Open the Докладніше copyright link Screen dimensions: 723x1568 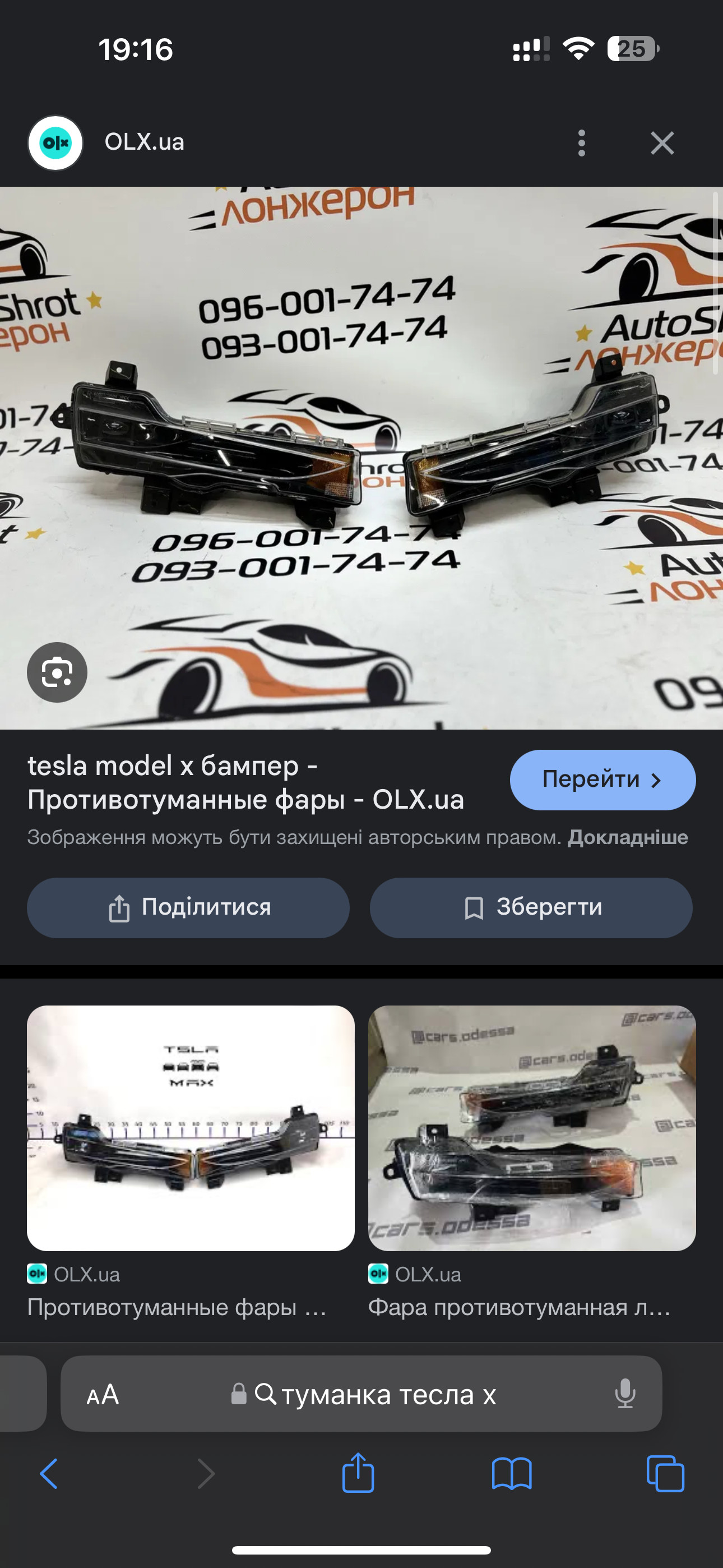pyautogui.click(x=628, y=838)
